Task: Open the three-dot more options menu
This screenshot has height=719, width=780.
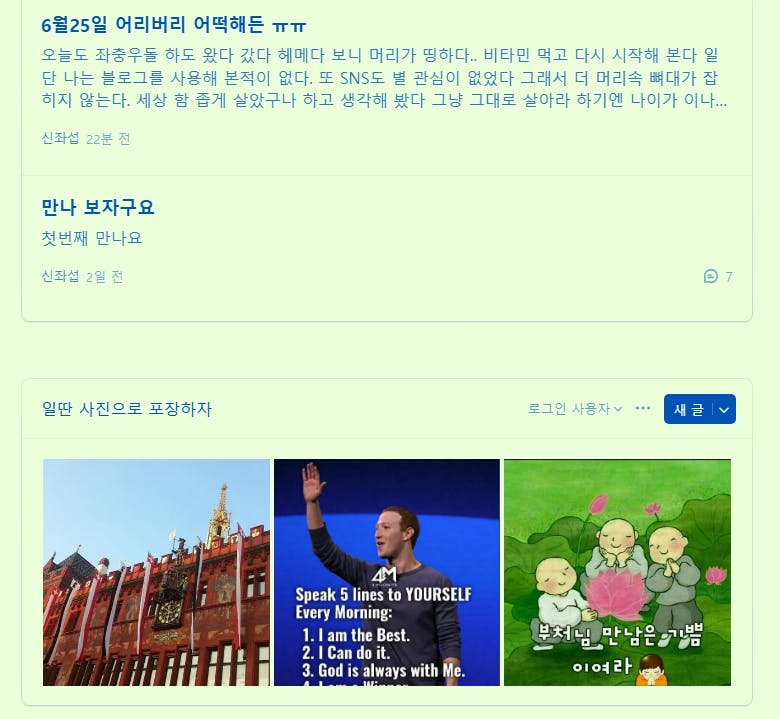Action: pos(643,408)
